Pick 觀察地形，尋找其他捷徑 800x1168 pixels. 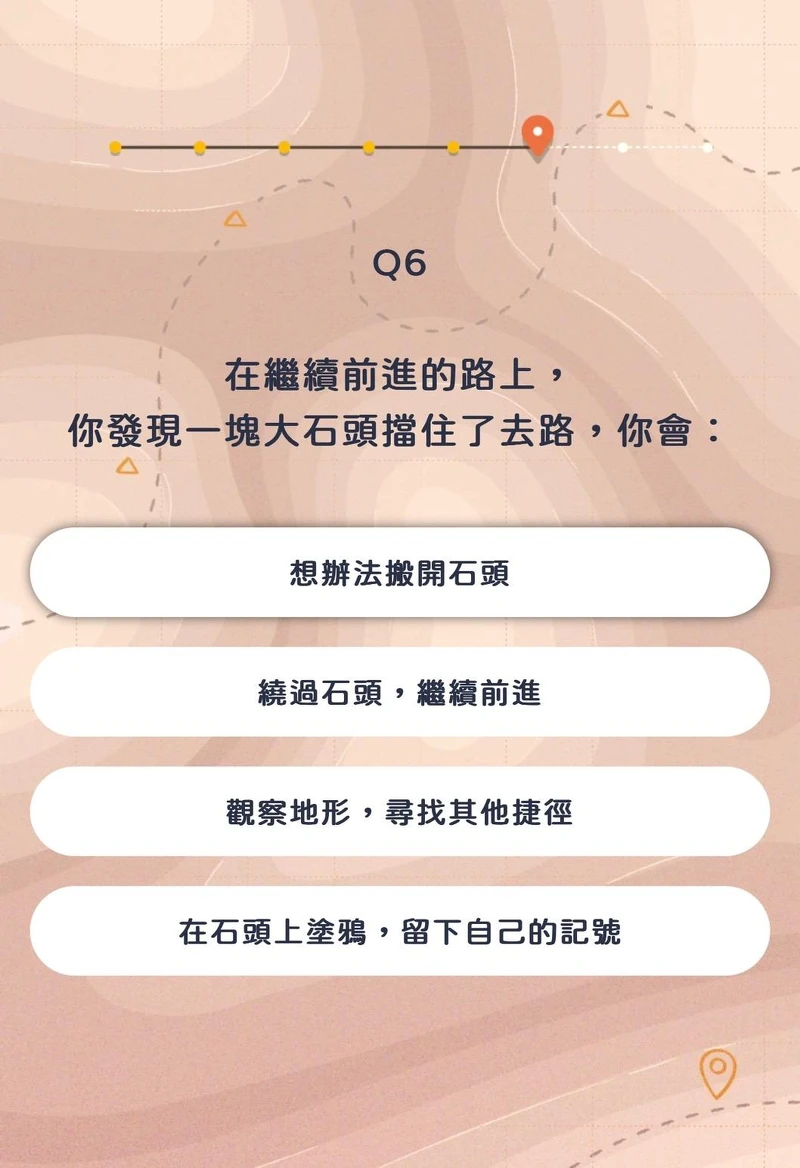pos(400,812)
